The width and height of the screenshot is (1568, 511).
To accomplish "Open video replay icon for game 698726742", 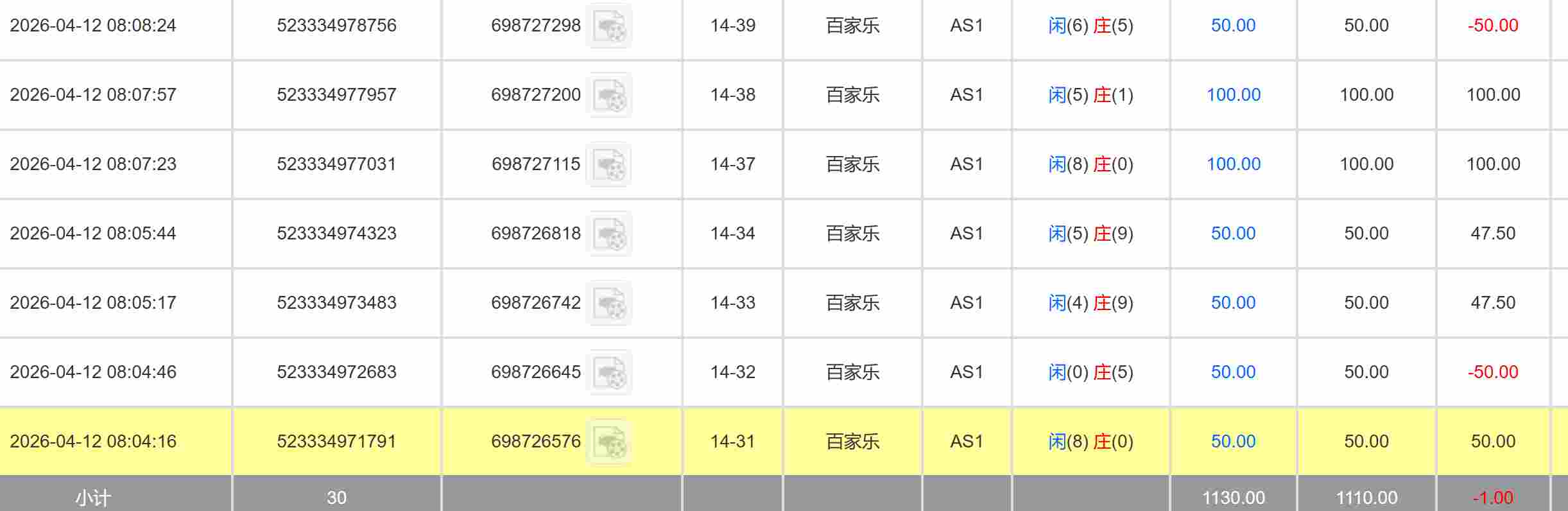I will pos(609,303).
